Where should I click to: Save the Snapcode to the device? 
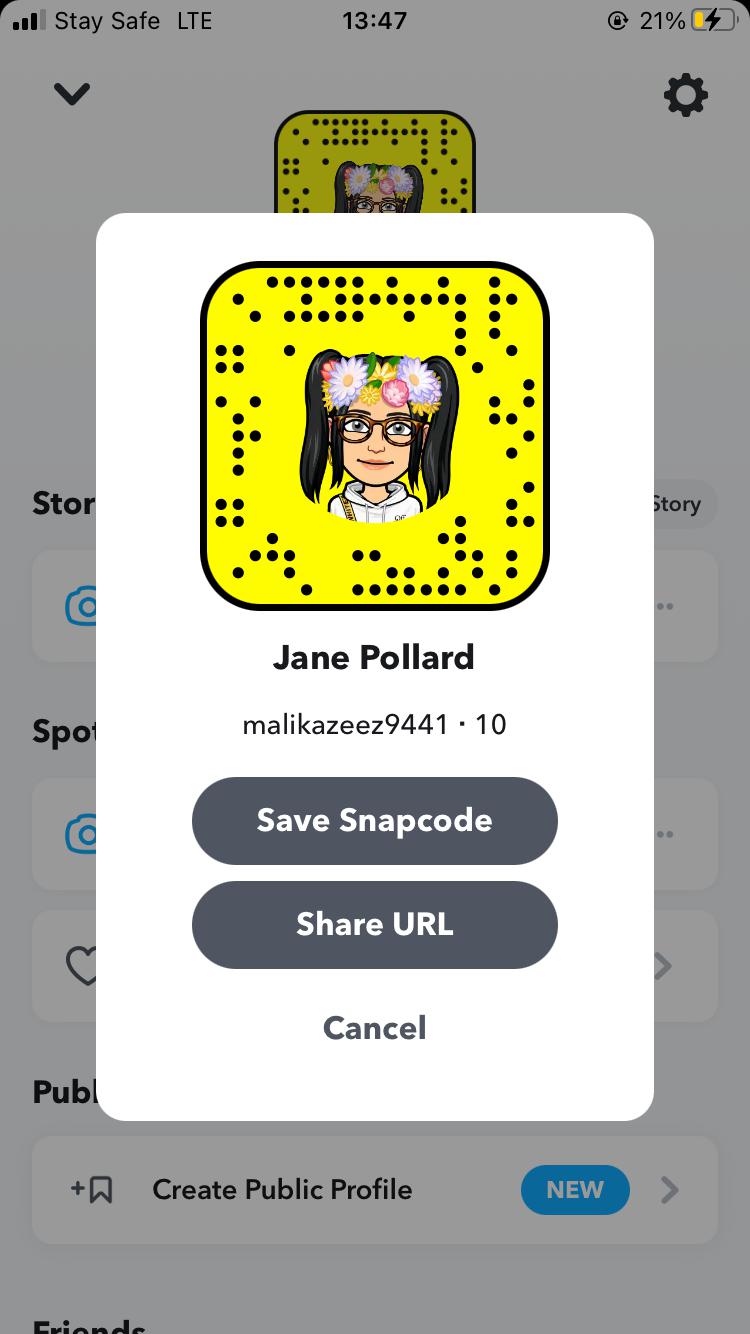click(x=374, y=821)
